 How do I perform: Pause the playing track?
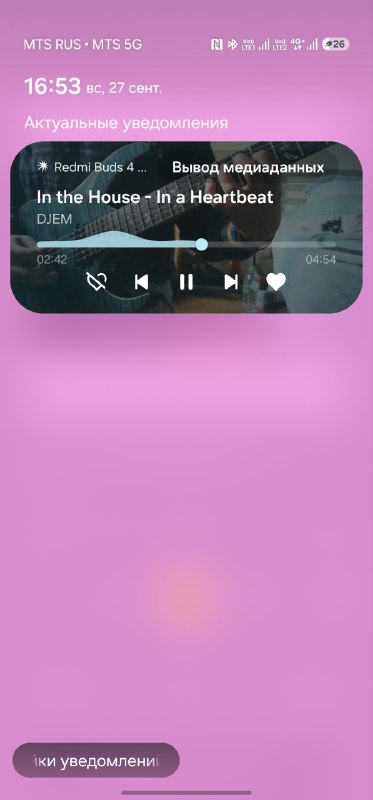pyautogui.click(x=186, y=282)
